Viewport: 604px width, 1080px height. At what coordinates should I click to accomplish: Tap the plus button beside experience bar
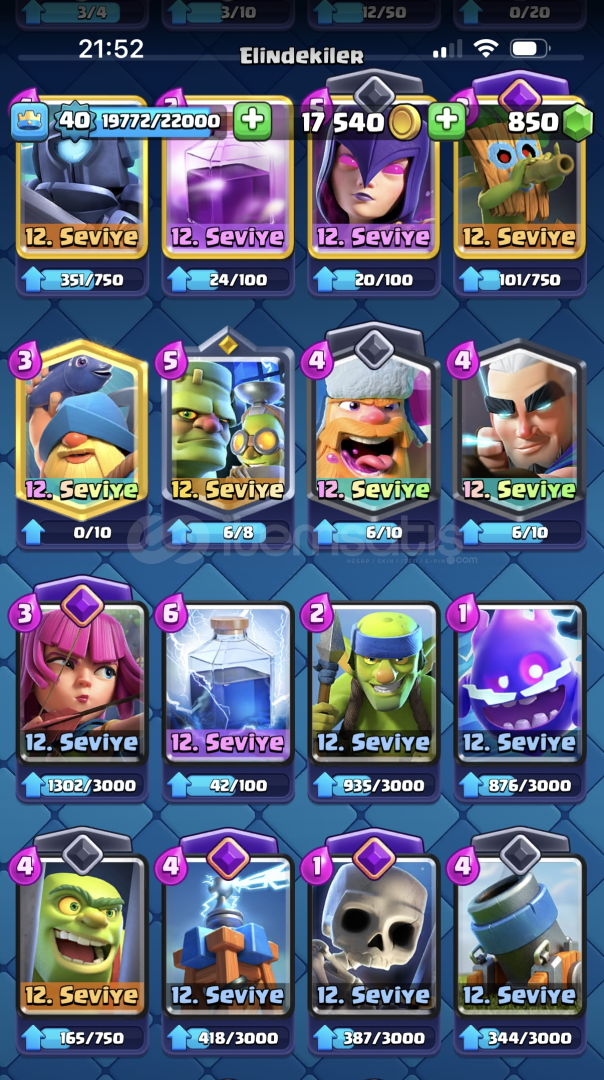(x=252, y=121)
